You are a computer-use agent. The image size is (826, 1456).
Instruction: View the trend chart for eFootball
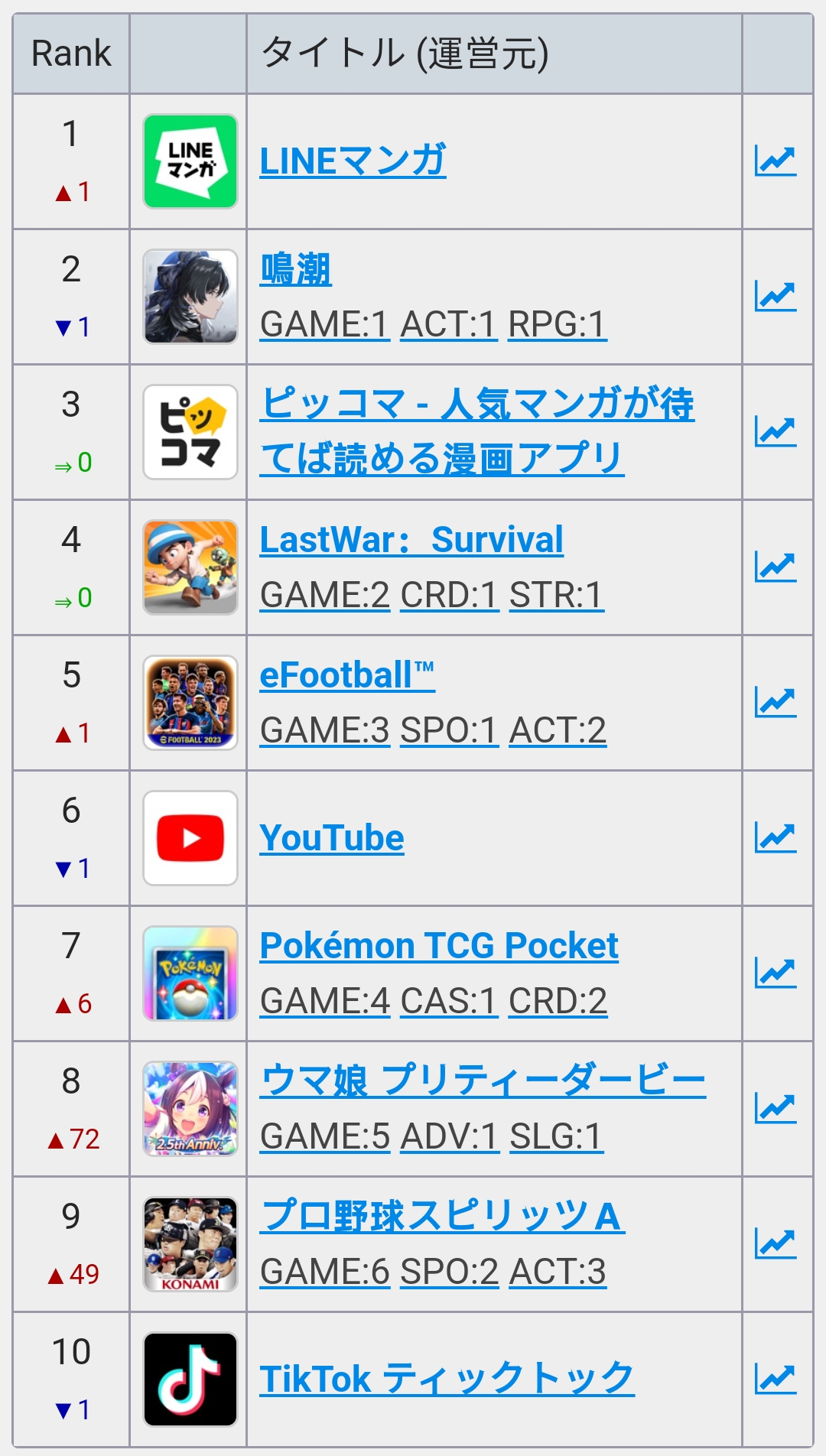(x=776, y=703)
